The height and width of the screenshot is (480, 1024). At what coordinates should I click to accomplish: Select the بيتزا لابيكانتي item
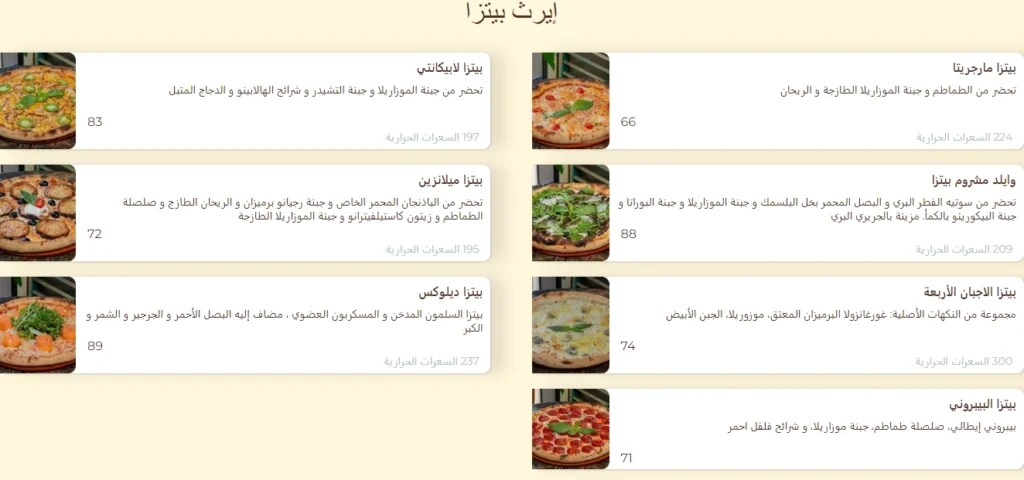pyautogui.click(x=283, y=100)
